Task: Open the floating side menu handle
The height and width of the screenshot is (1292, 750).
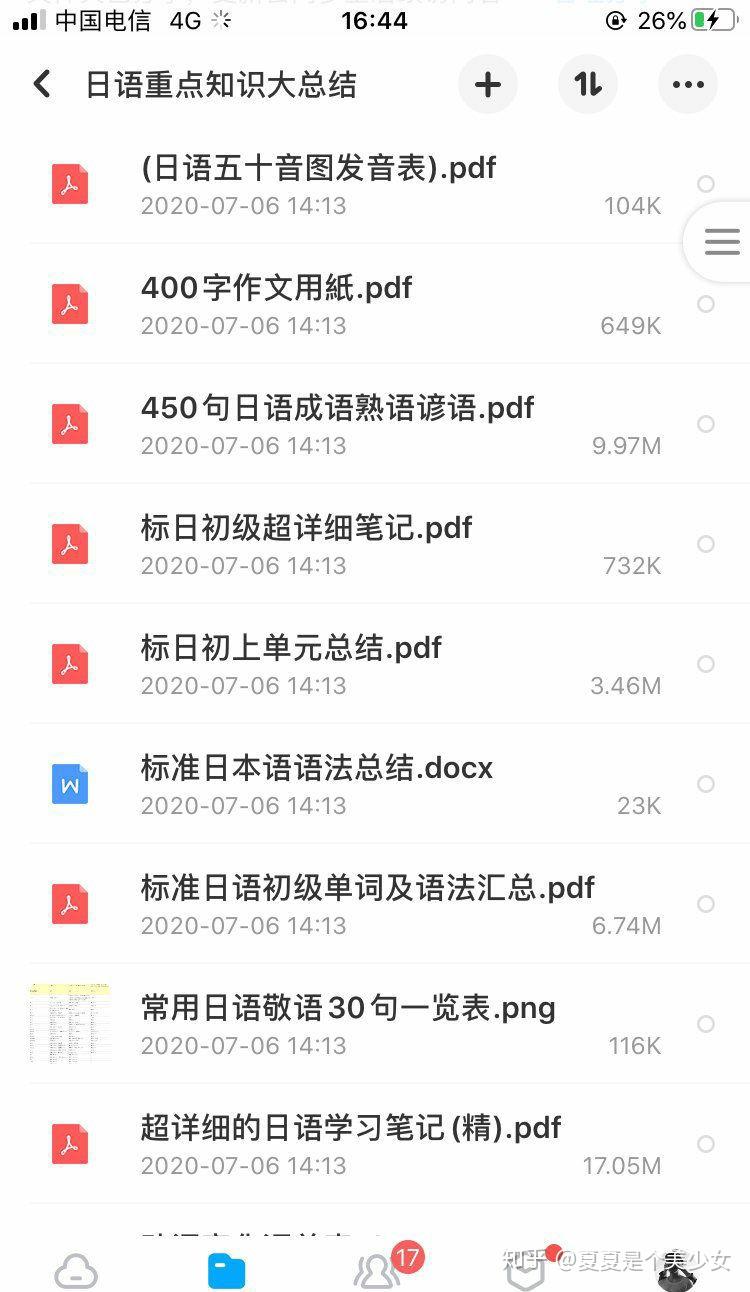Action: click(x=721, y=242)
